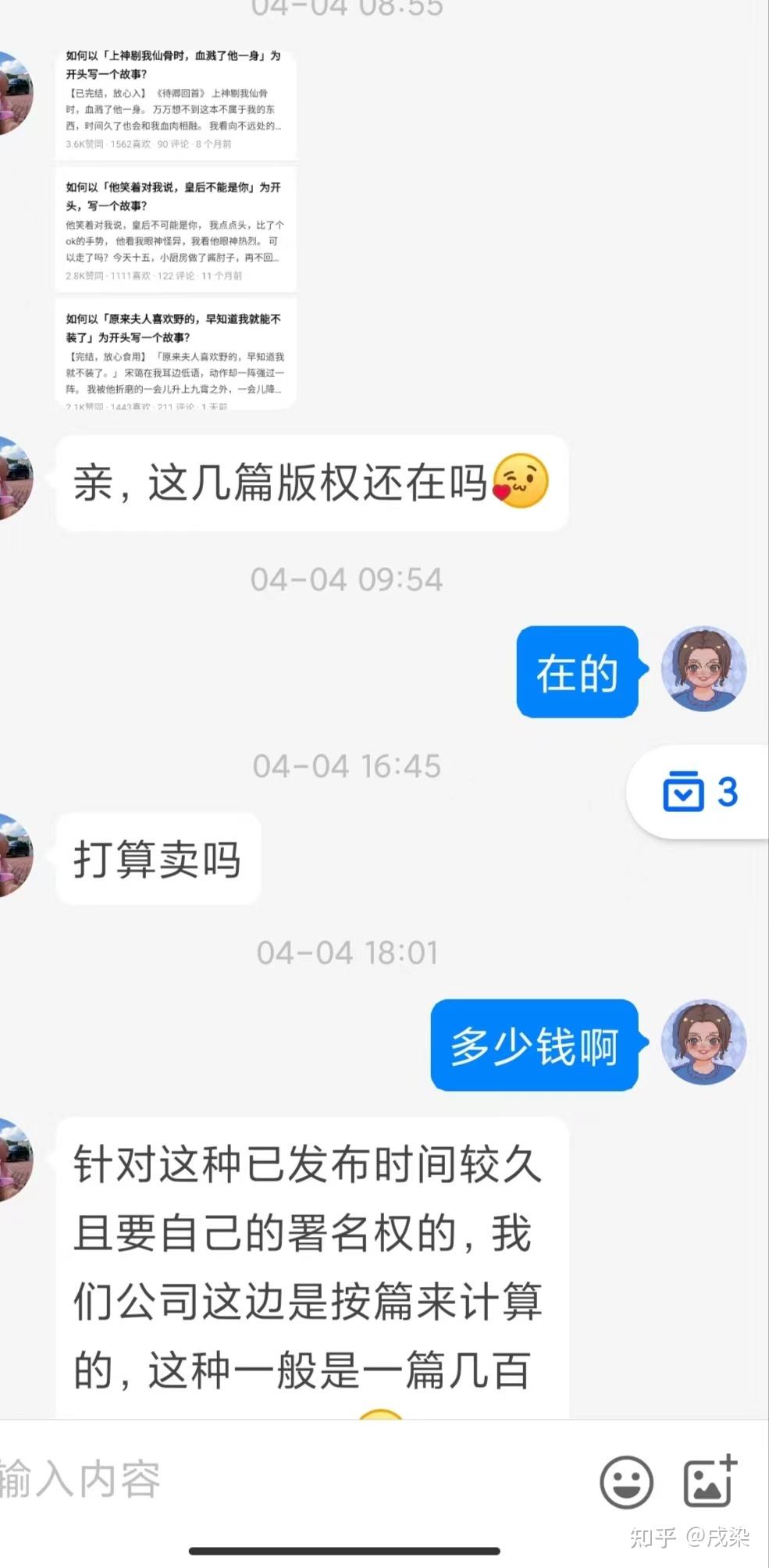Click the 04-04 16:45 timestamp
Image resolution: width=769 pixels, height=1568 pixels.
point(346,765)
